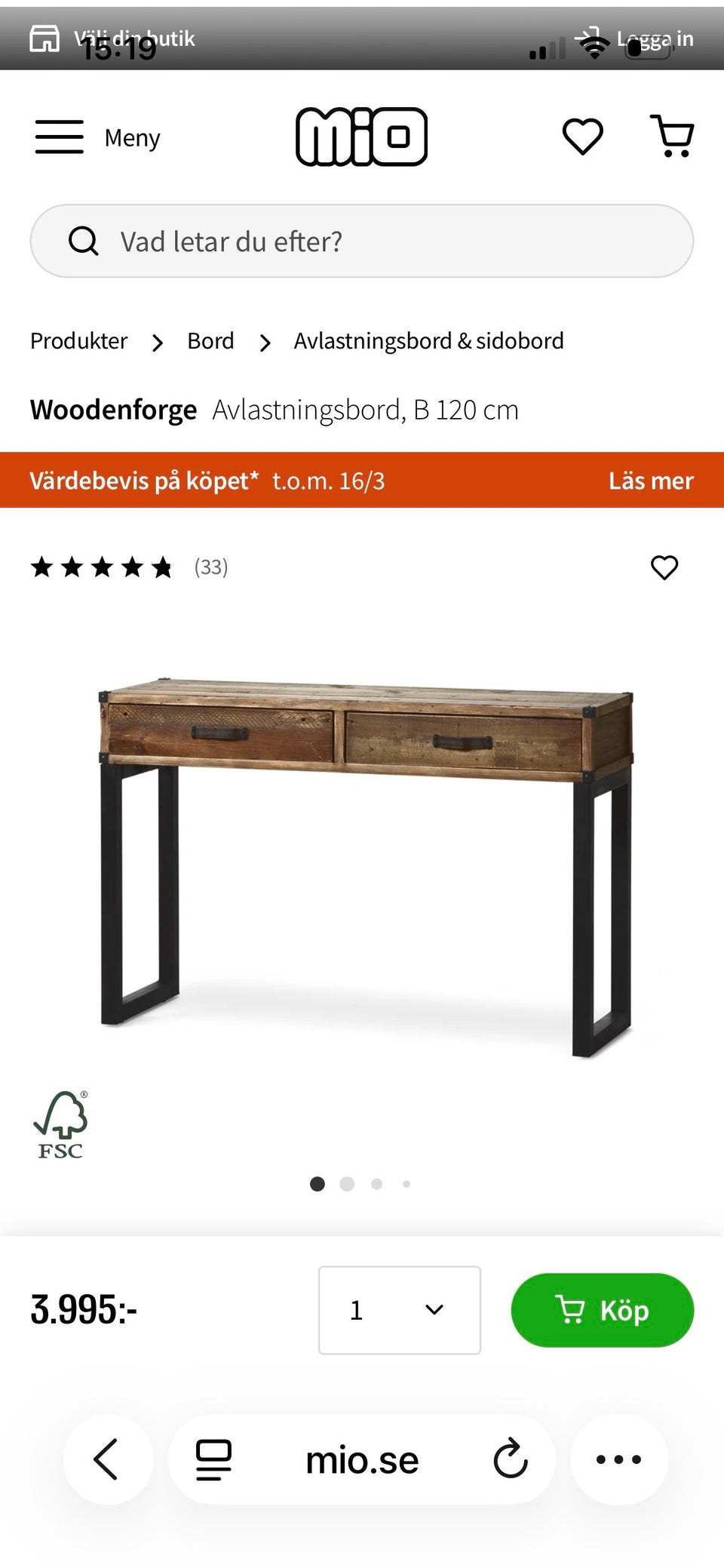
Task: Select the first carousel dot
Action: 318,1184
